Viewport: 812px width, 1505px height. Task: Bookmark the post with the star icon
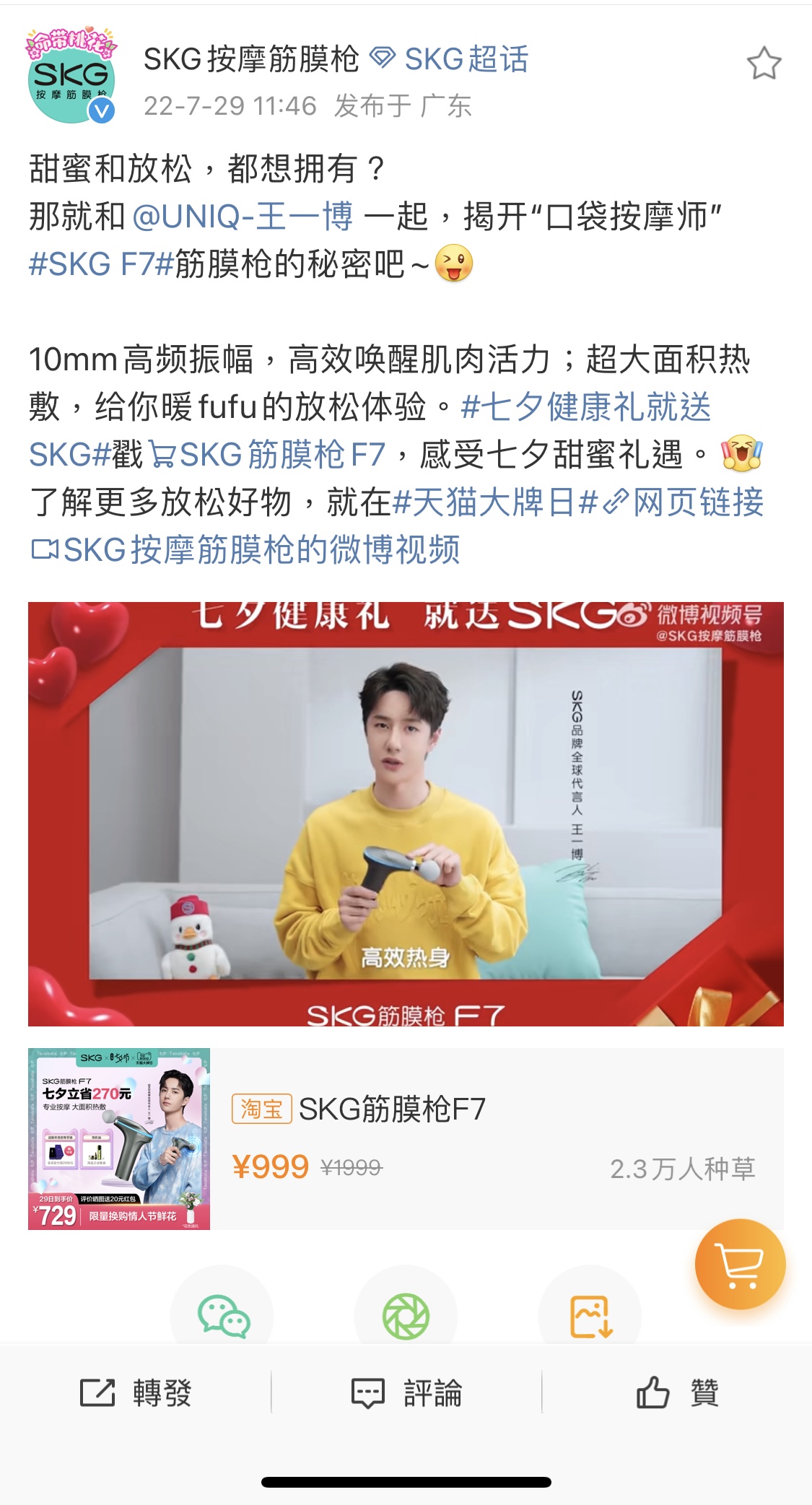tap(764, 64)
